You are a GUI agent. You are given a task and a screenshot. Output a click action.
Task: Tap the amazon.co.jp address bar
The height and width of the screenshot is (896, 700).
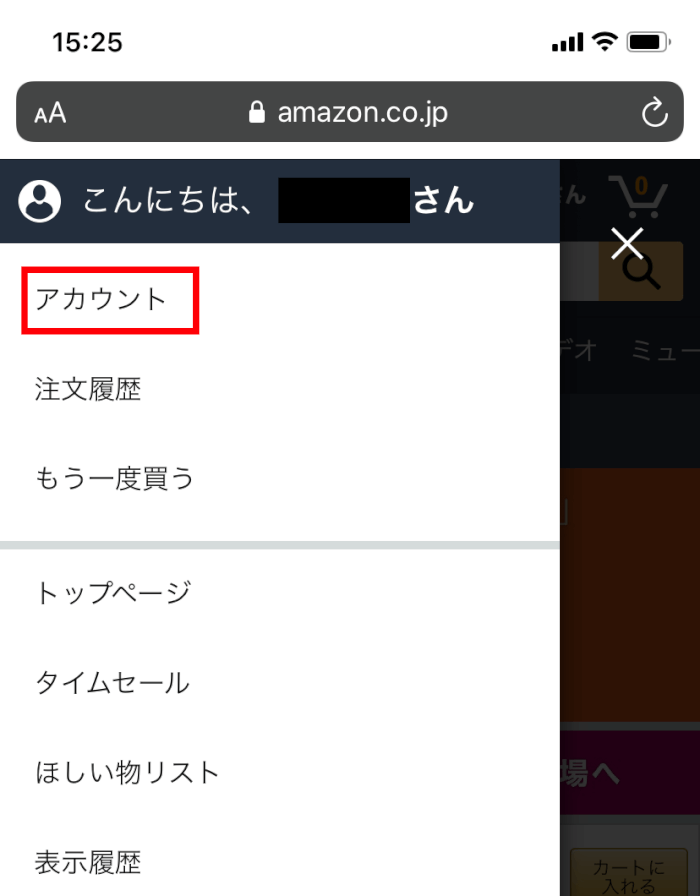[348, 113]
